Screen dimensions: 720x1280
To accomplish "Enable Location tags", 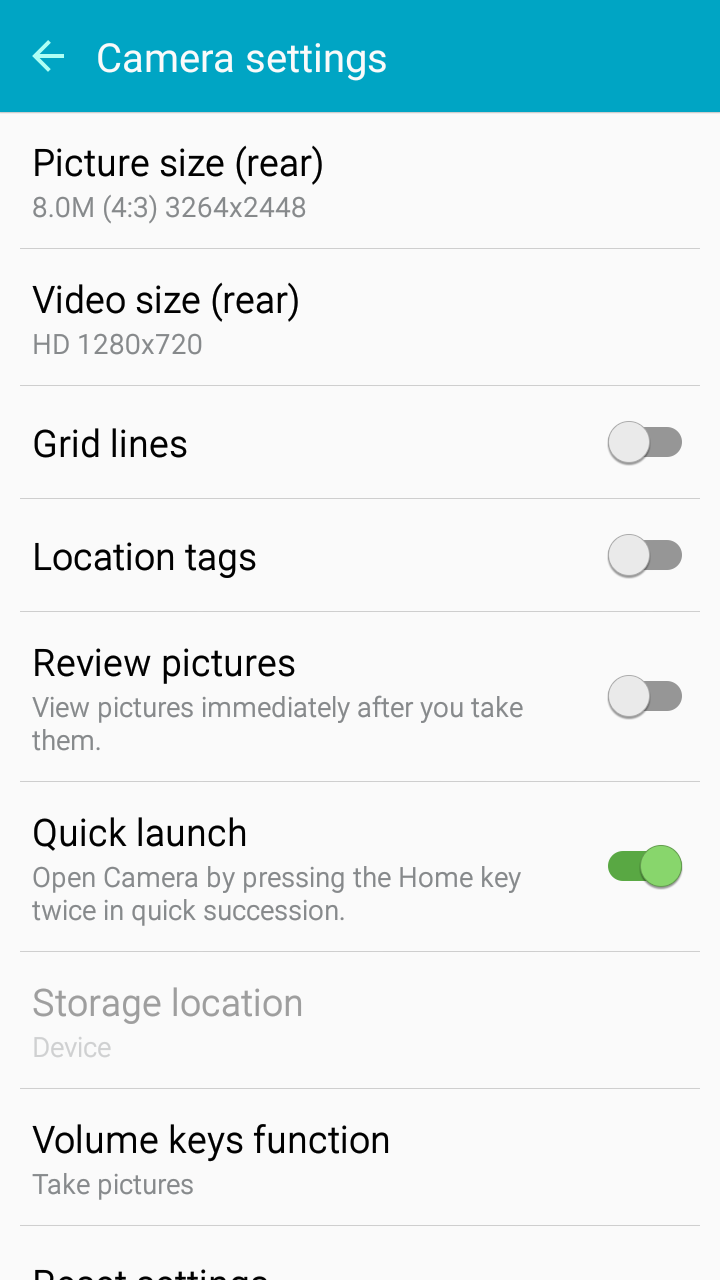I will pyautogui.click(x=644, y=556).
